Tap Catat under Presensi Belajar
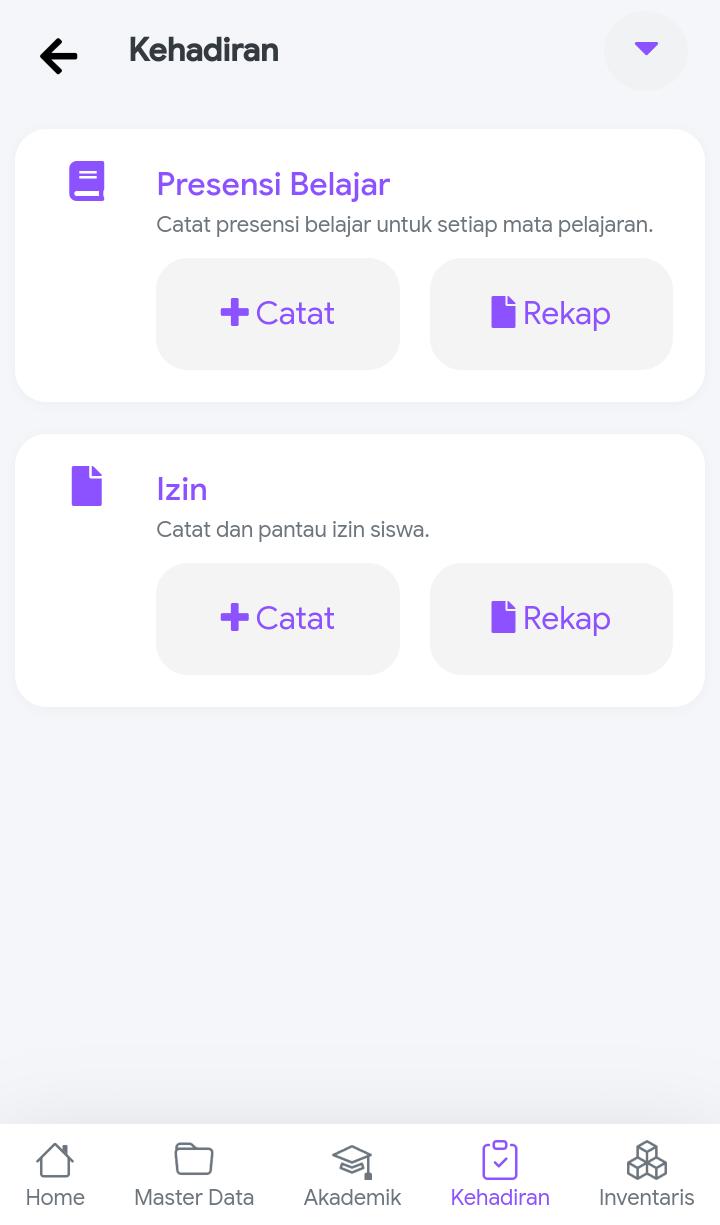Viewport: 720px width, 1225px height. click(278, 314)
